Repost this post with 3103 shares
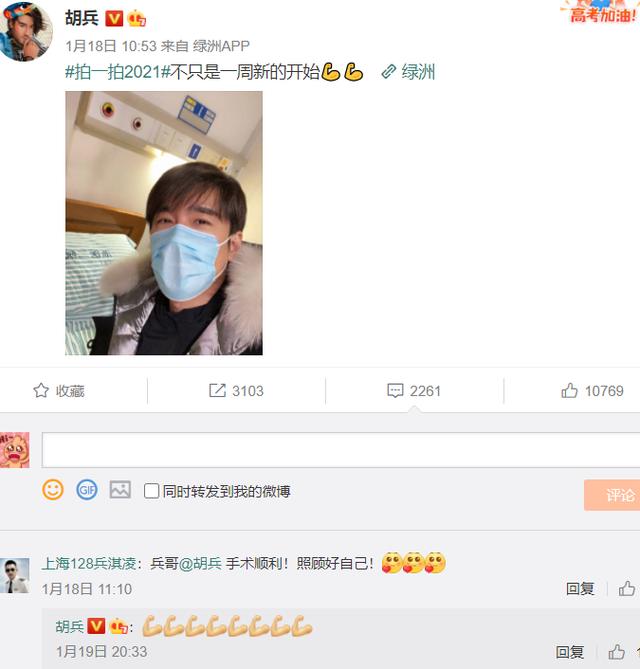This screenshot has height=669, width=640. point(236,391)
